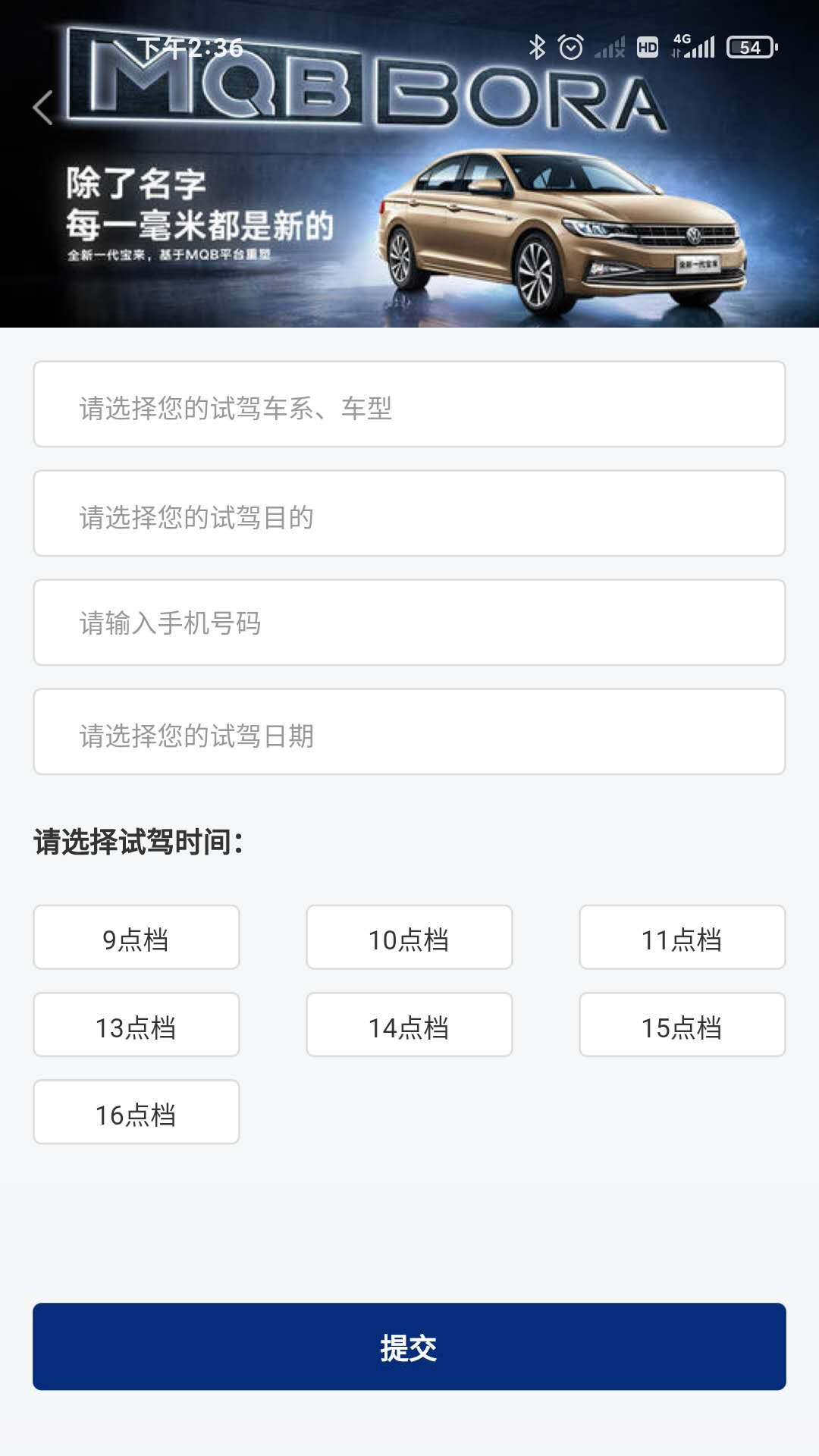Select the 9点档 time slot

(x=136, y=938)
